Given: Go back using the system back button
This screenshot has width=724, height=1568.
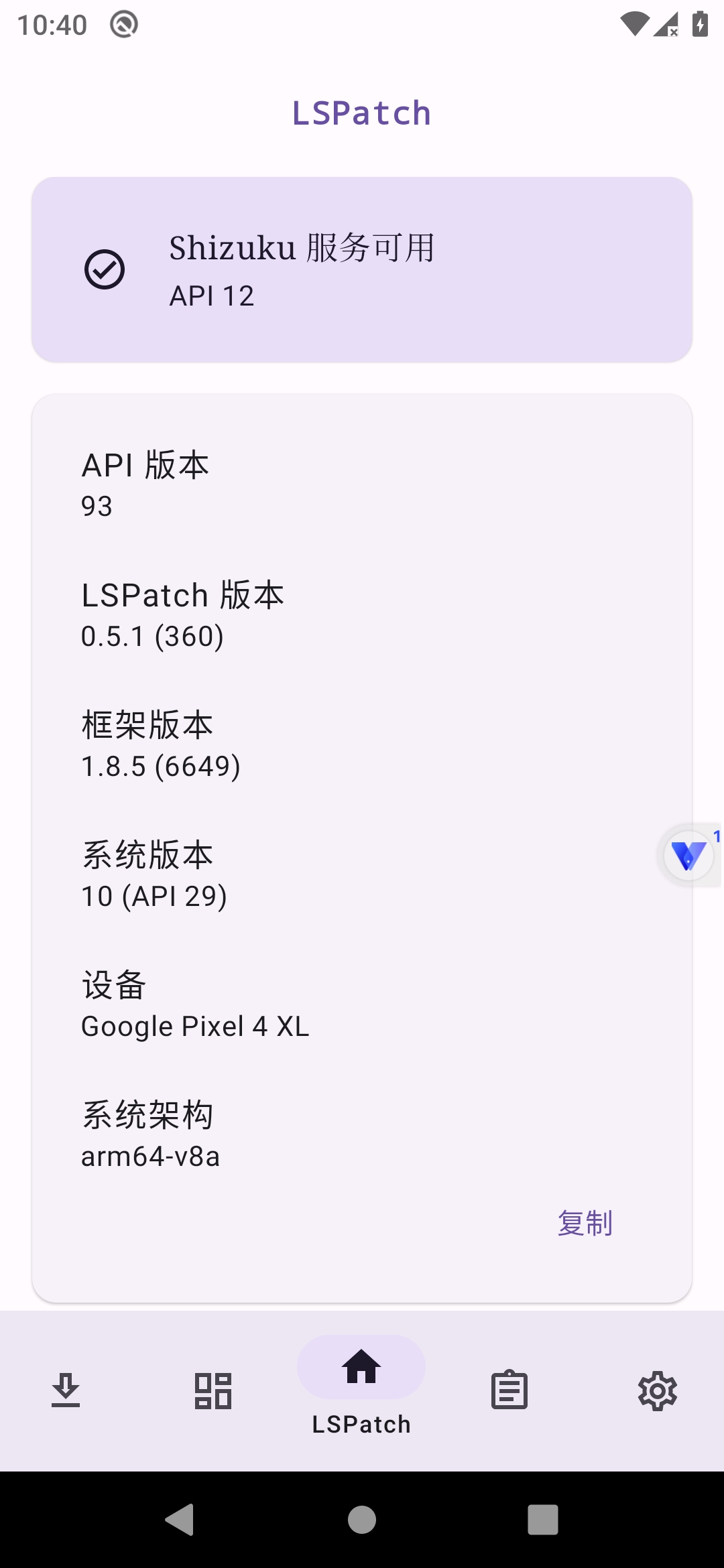Looking at the screenshot, I should tap(180, 1519).
